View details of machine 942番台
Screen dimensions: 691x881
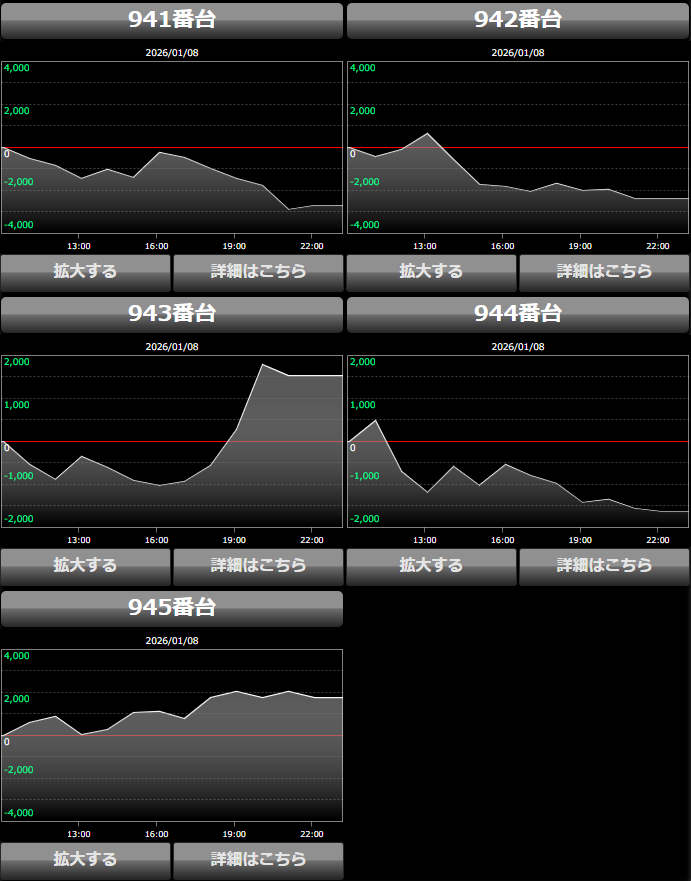(x=604, y=272)
